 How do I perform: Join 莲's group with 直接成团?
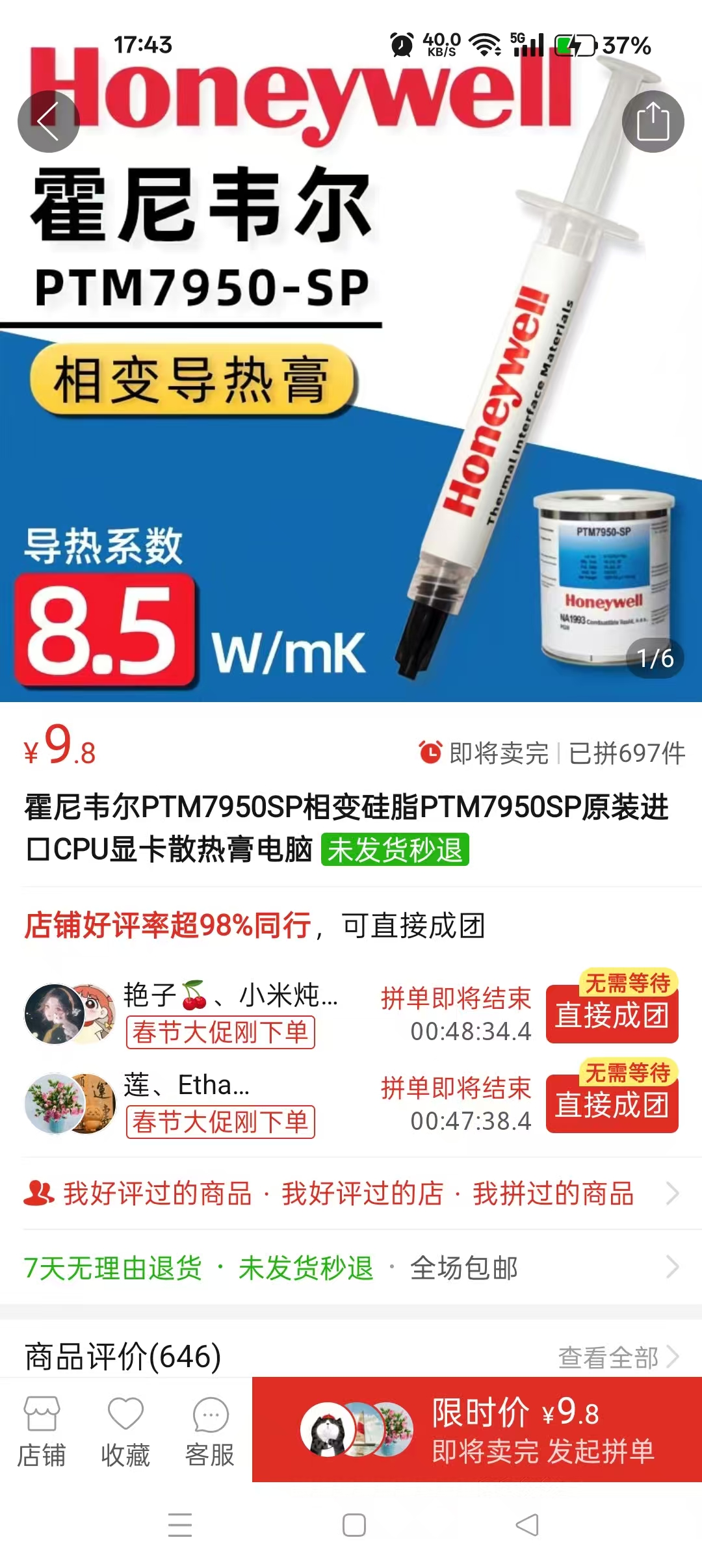pyautogui.click(x=612, y=1105)
